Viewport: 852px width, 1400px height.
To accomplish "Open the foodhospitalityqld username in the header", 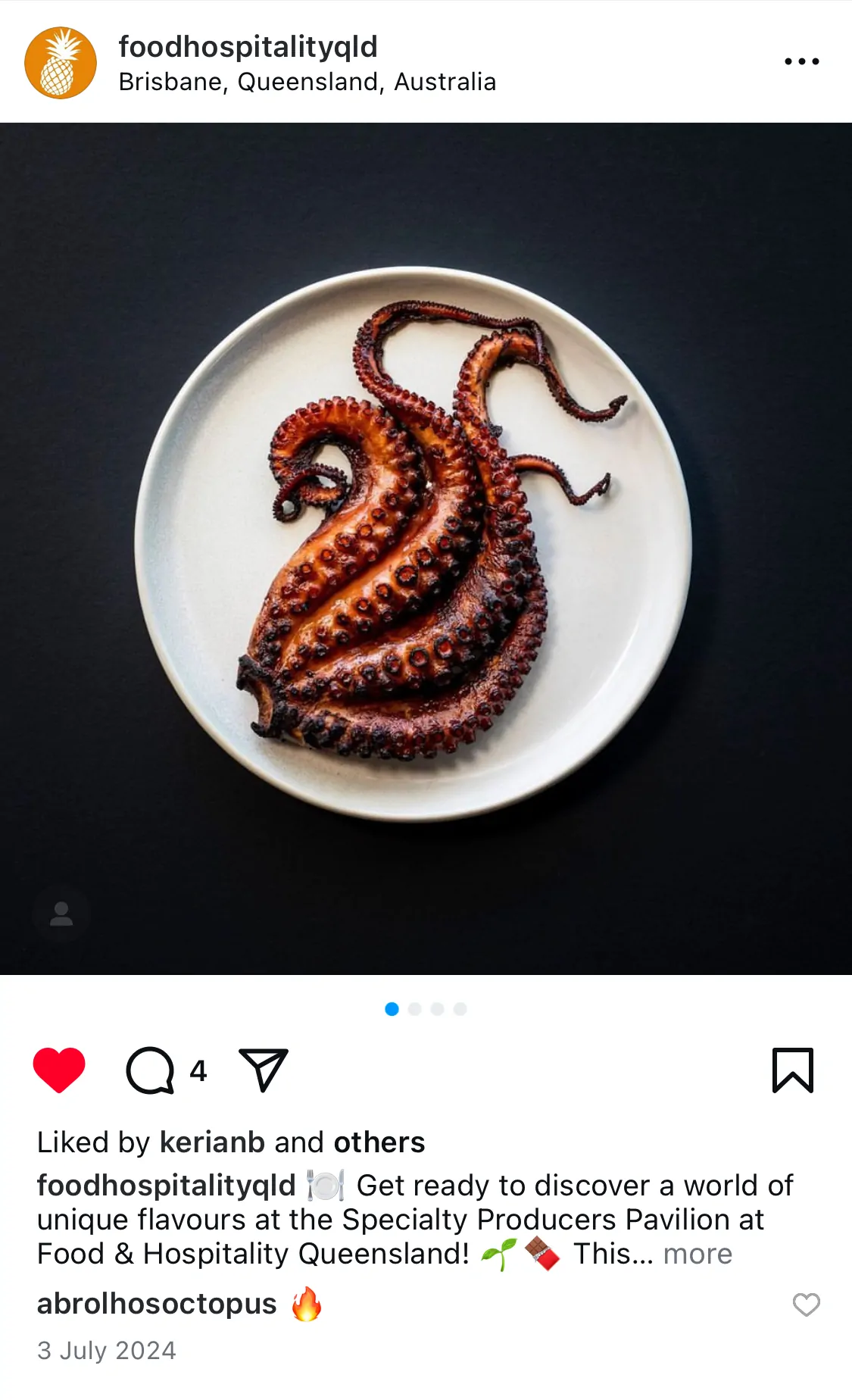I will 248,47.
